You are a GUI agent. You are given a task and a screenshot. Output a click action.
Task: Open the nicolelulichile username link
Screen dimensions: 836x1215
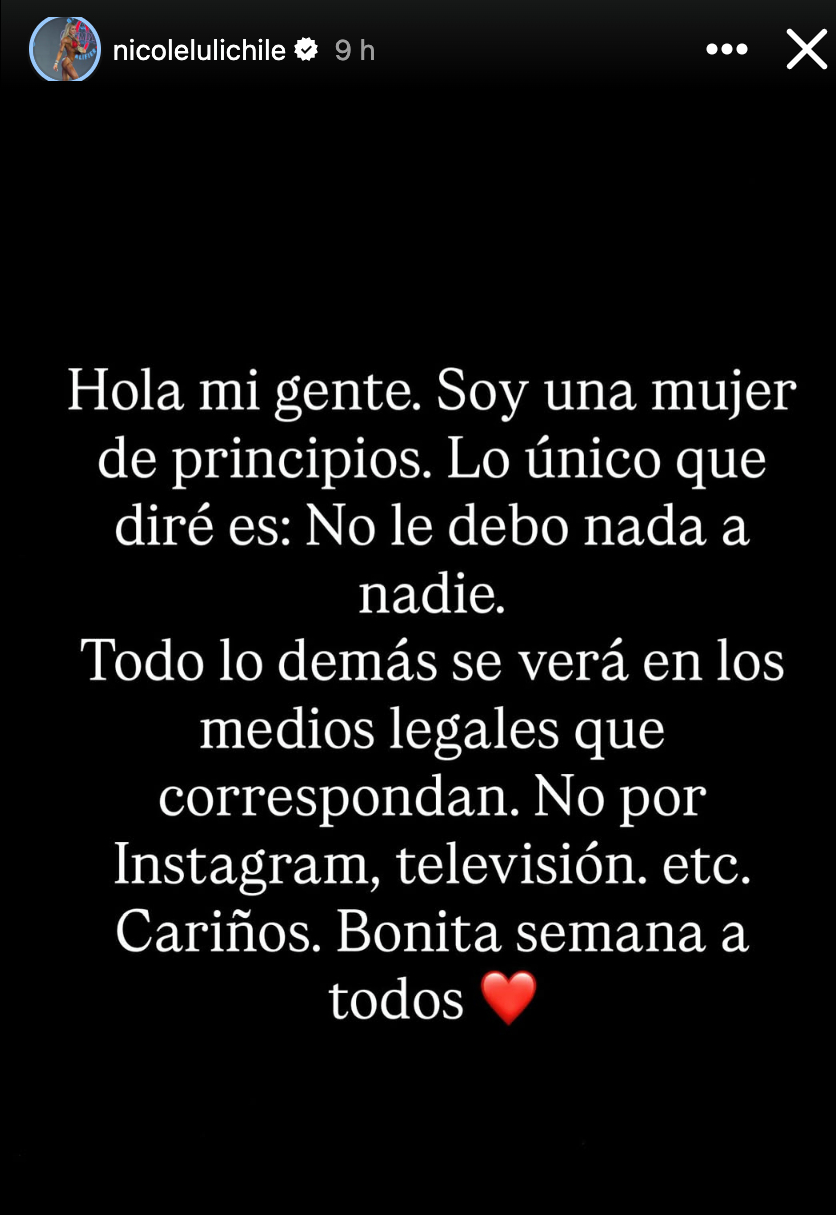(x=199, y=50)
